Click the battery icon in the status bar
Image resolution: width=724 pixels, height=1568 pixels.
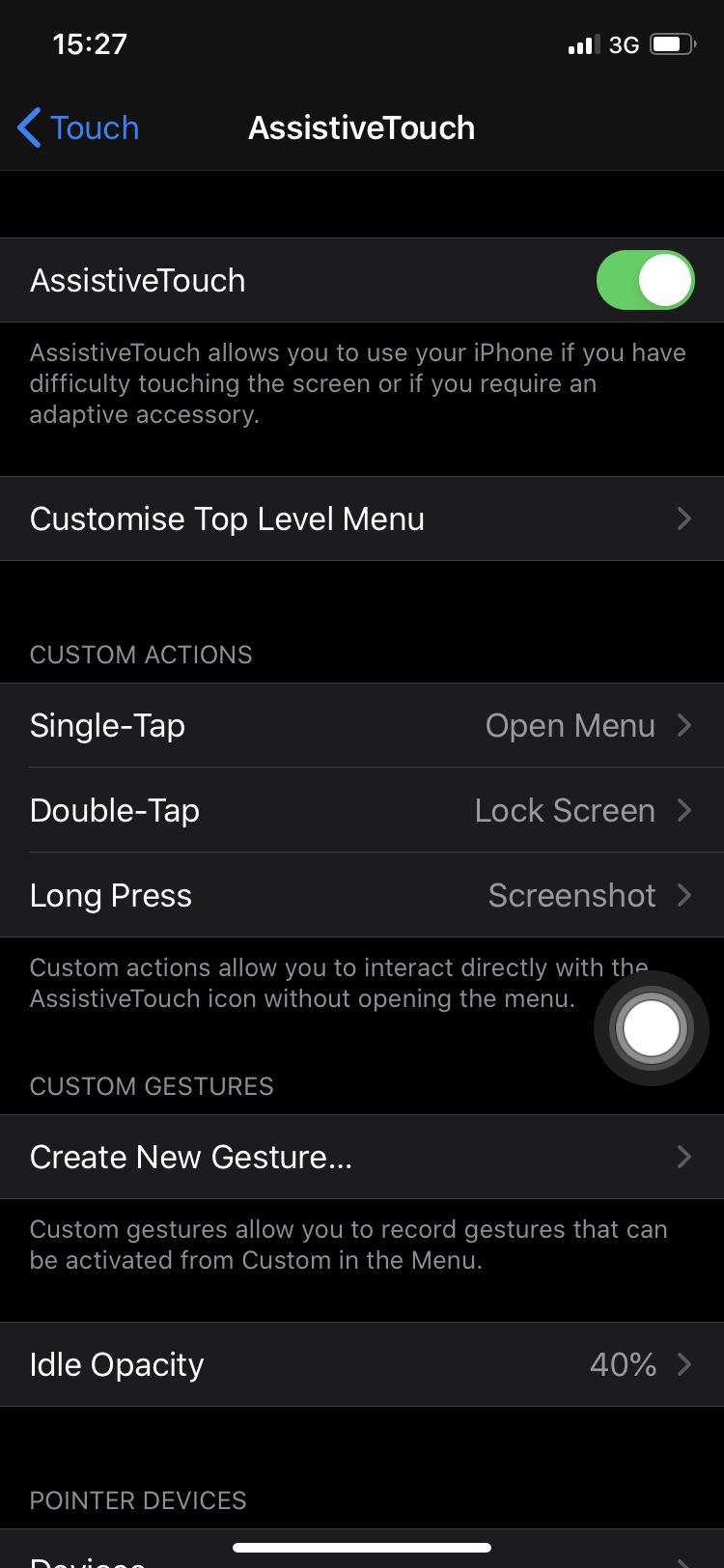(x=670, y=42)
